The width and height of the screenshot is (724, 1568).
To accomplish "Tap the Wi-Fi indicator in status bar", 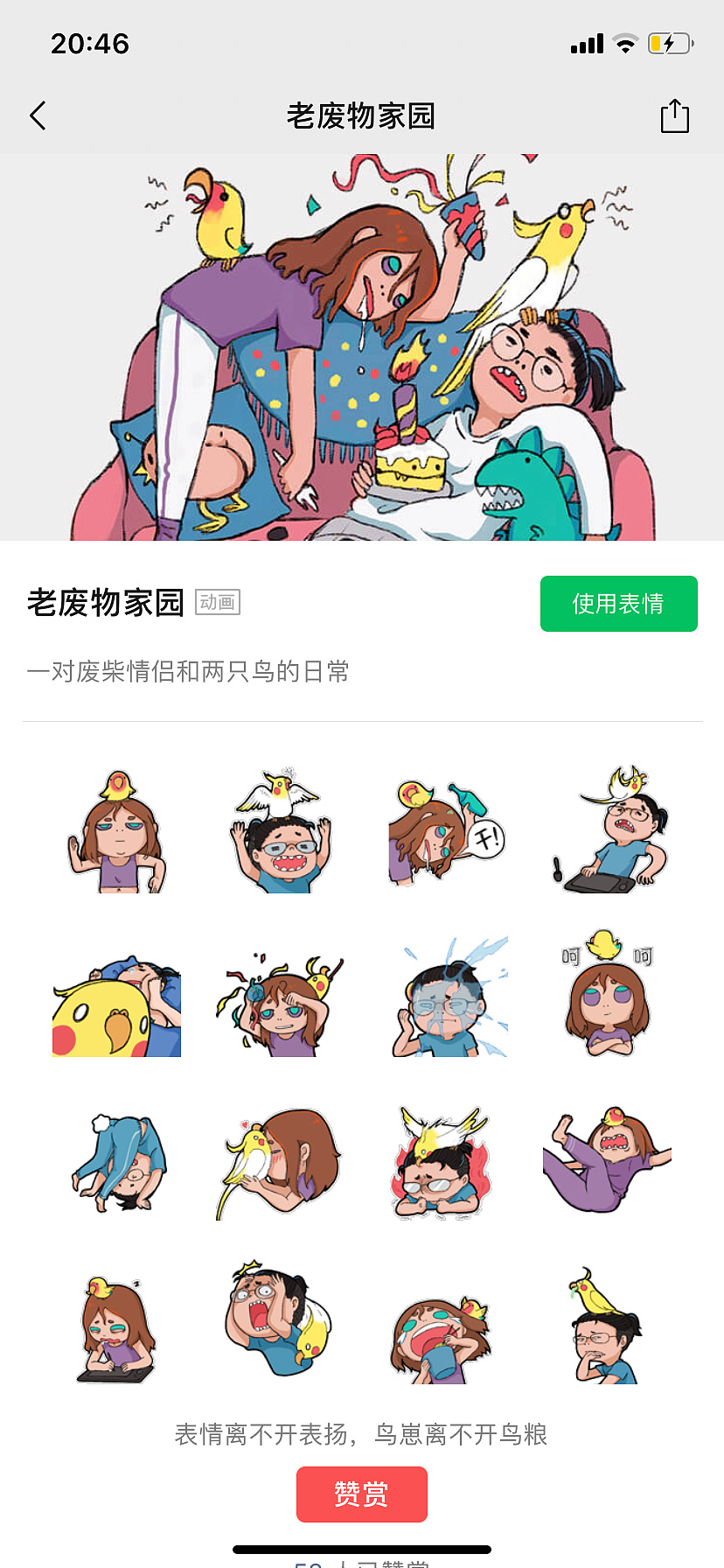I will coord(624,43).
